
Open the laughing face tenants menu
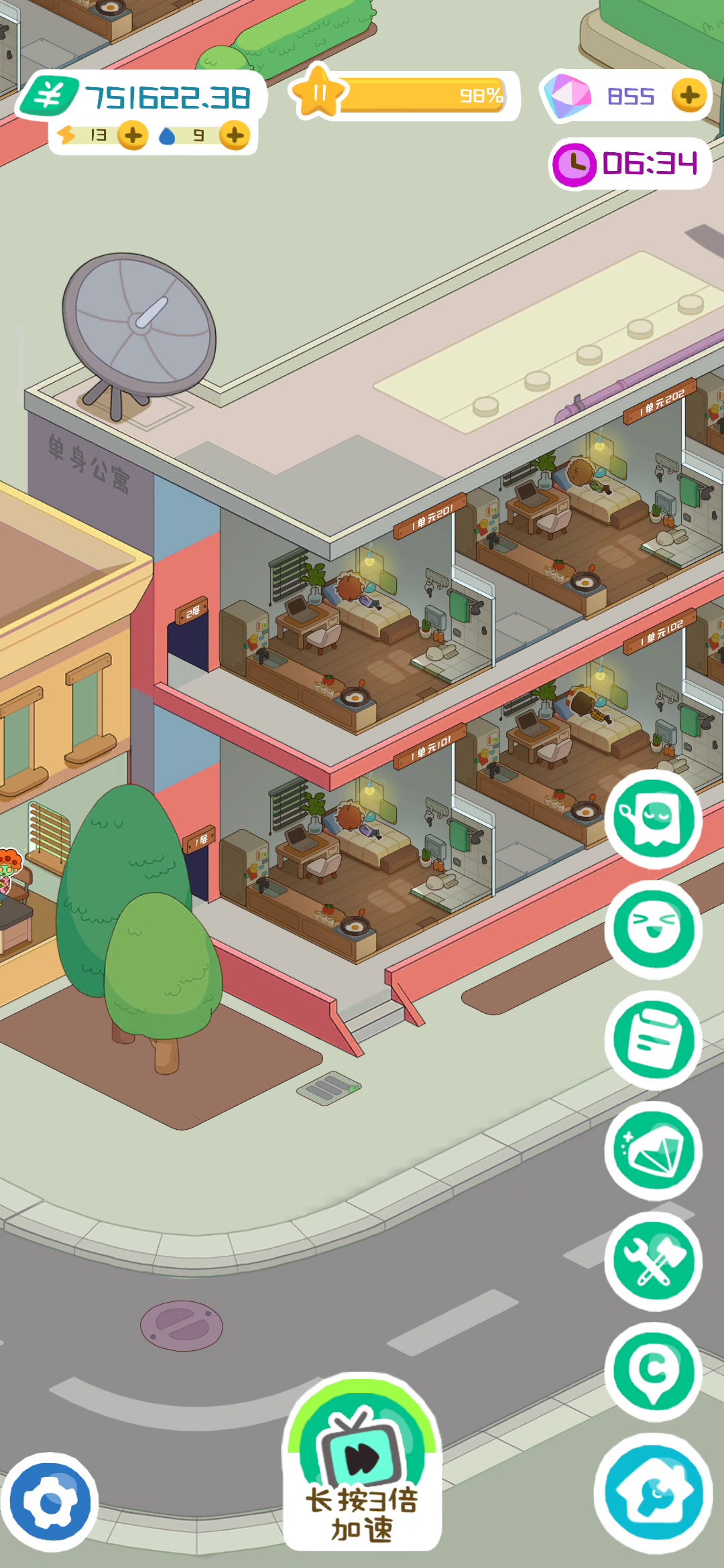tap(654, 929)
